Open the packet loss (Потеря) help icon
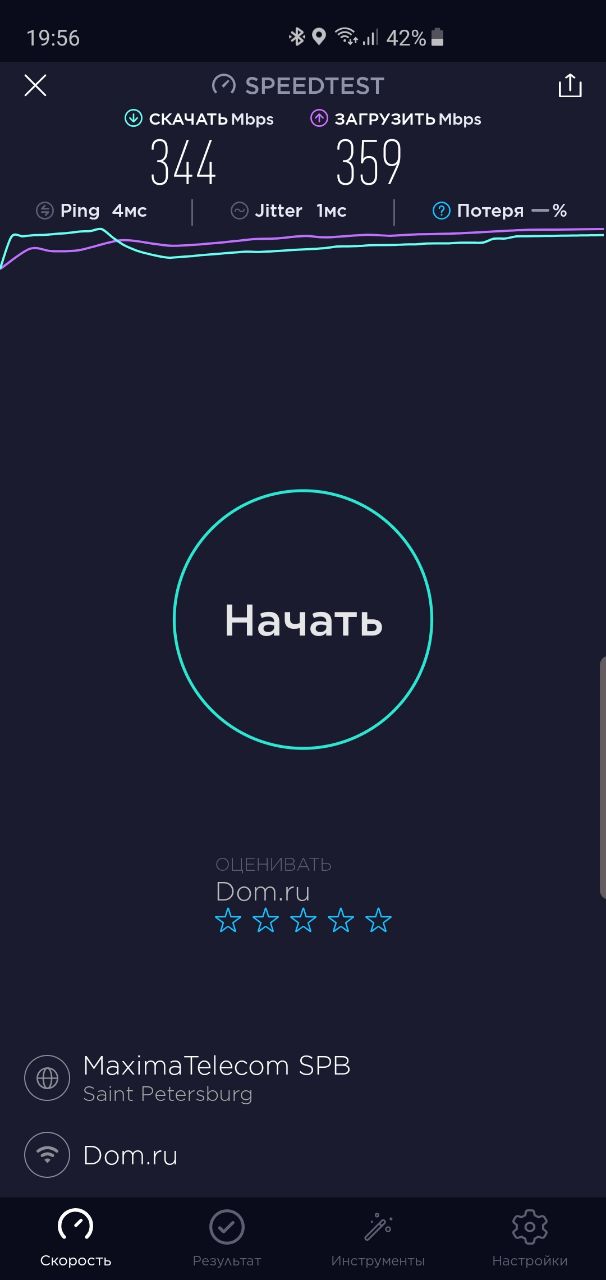606x1280 pixels. tap(441, 211)
